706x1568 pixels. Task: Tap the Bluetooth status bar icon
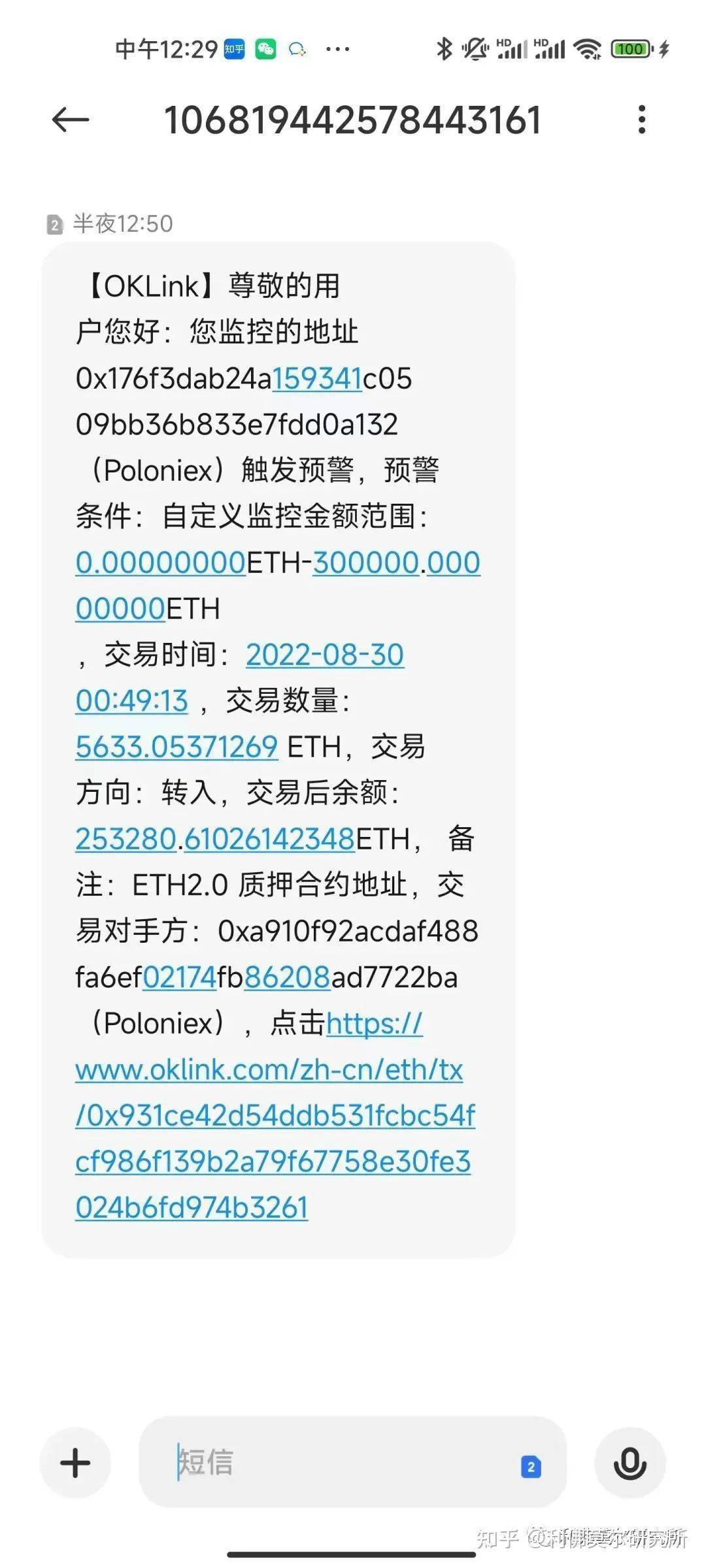click(443, 48)
